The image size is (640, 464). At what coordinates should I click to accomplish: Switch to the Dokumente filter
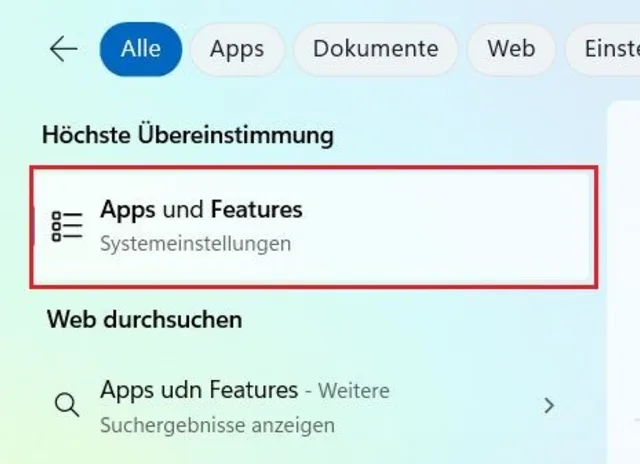click(x=375, y=49)
